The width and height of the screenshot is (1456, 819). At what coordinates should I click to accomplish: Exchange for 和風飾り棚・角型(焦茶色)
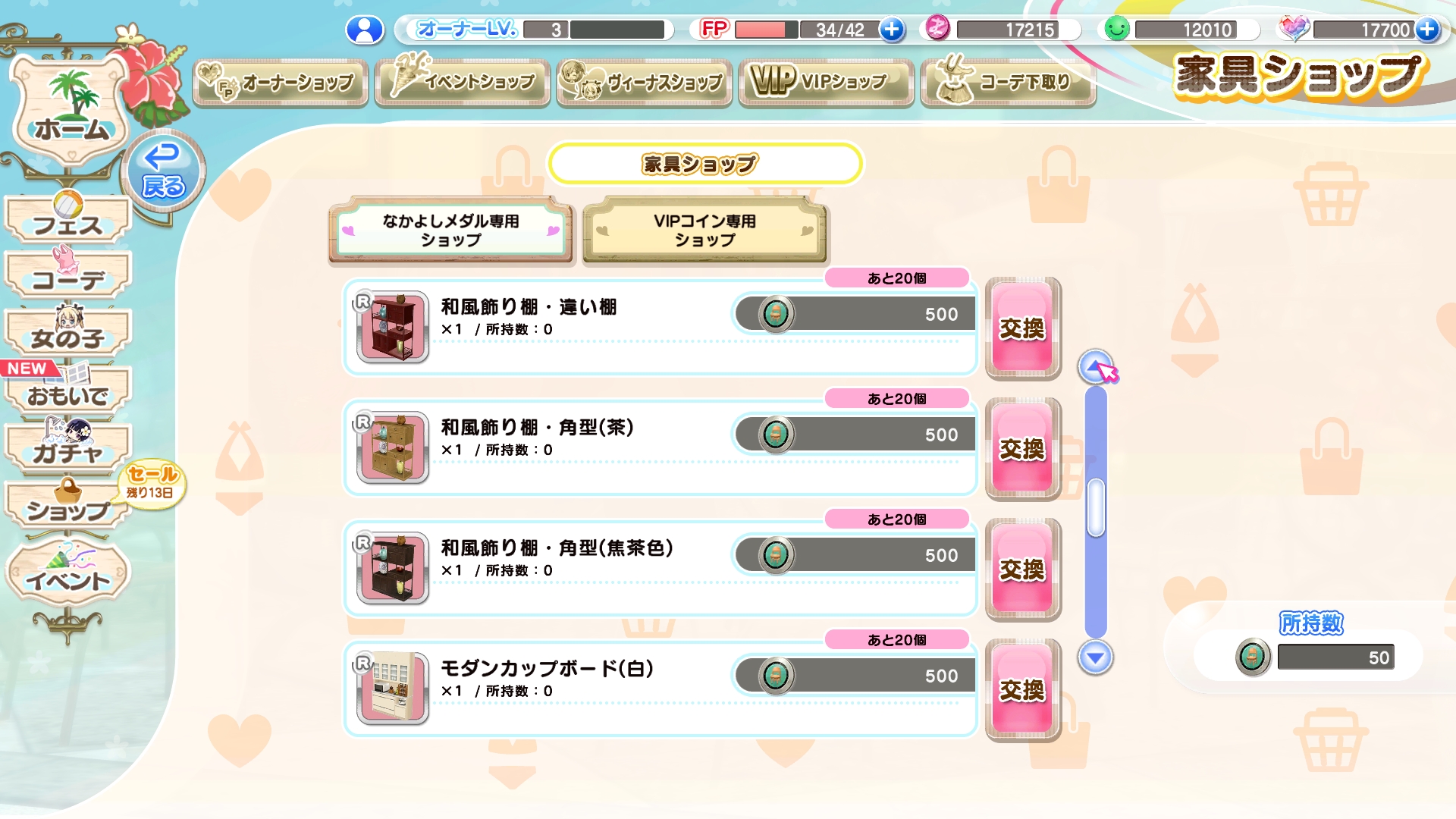[x=1022, y=570]
